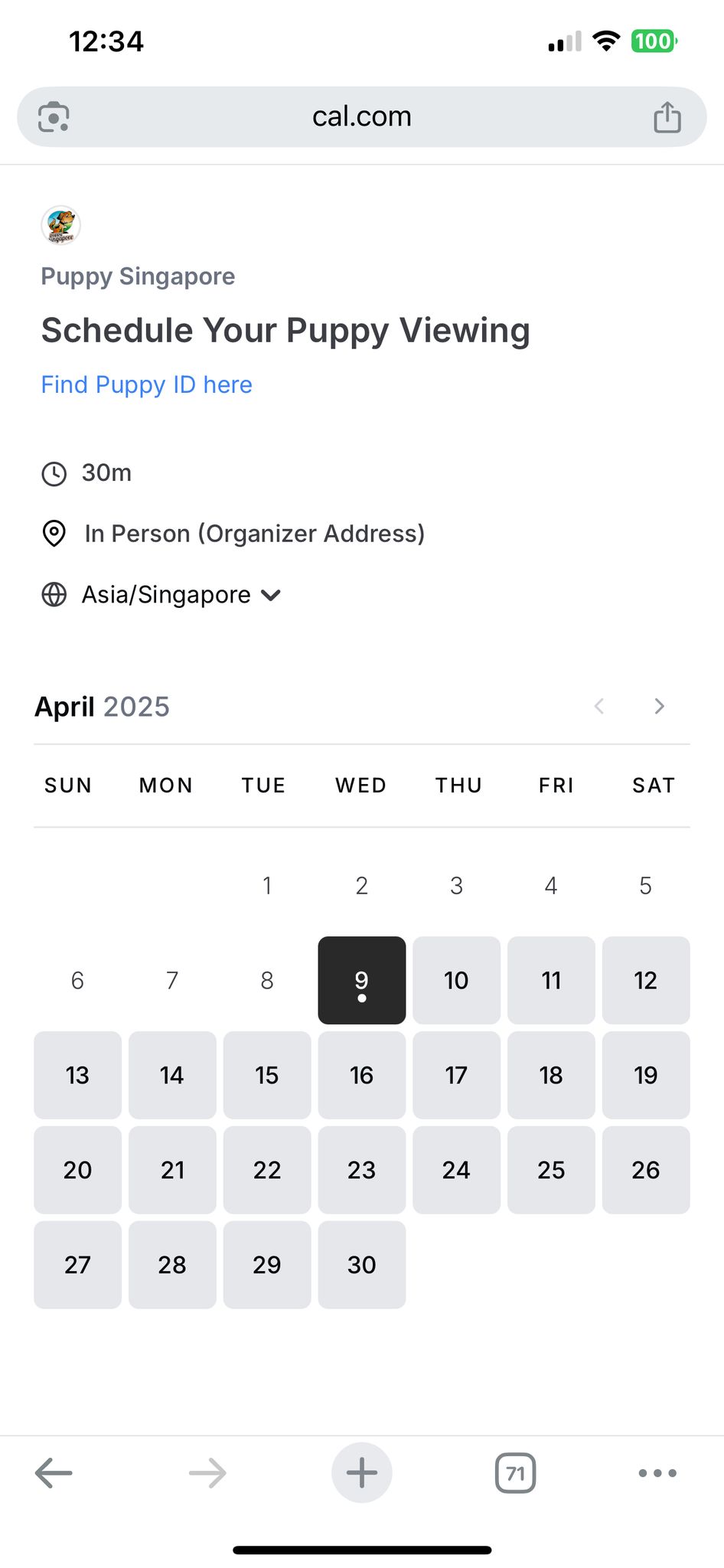Select April 21 on the calendar
The image size is (724, 1568).
[x=172, y=1170]
